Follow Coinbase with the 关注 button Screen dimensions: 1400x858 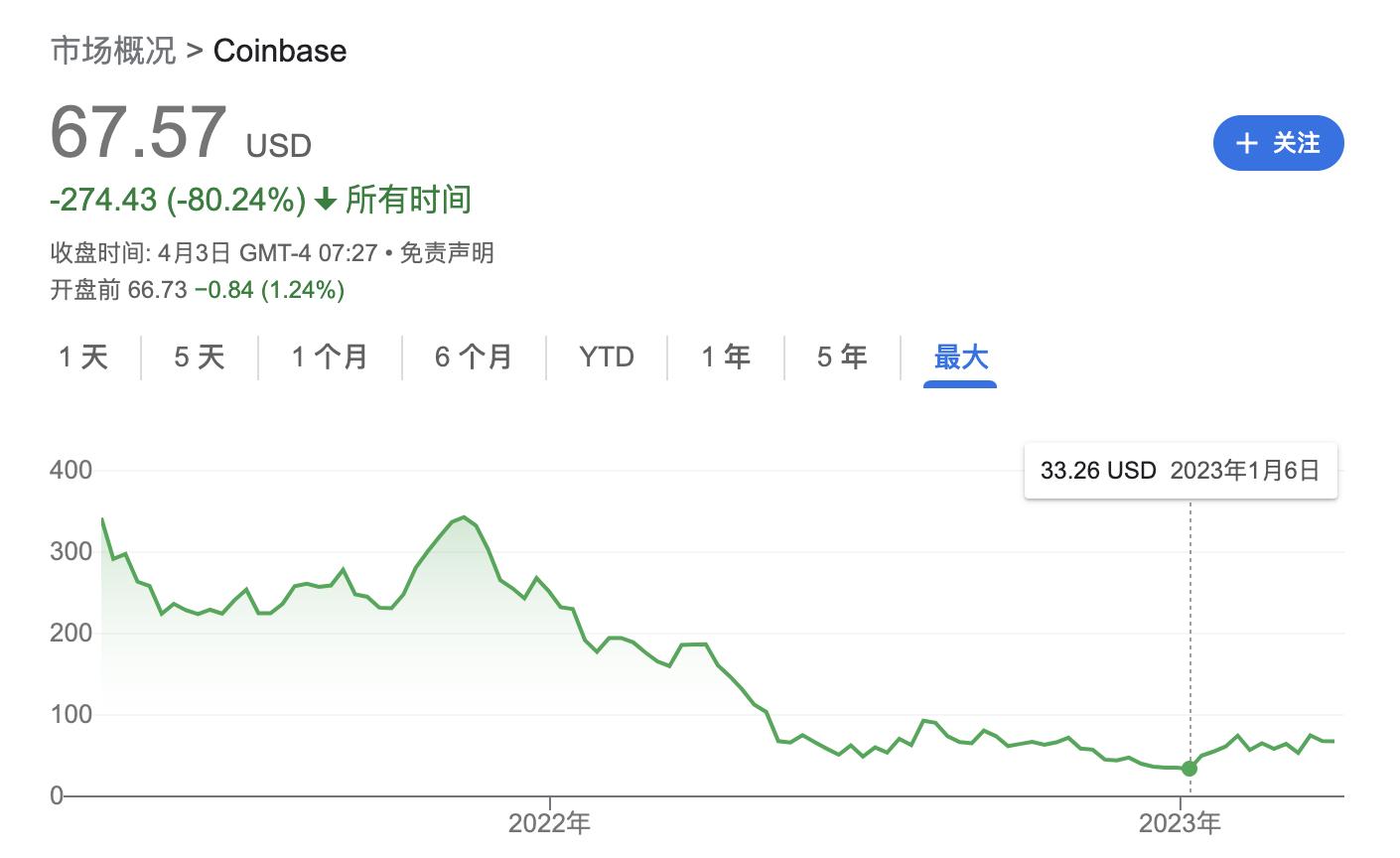tap(1278, 143)
